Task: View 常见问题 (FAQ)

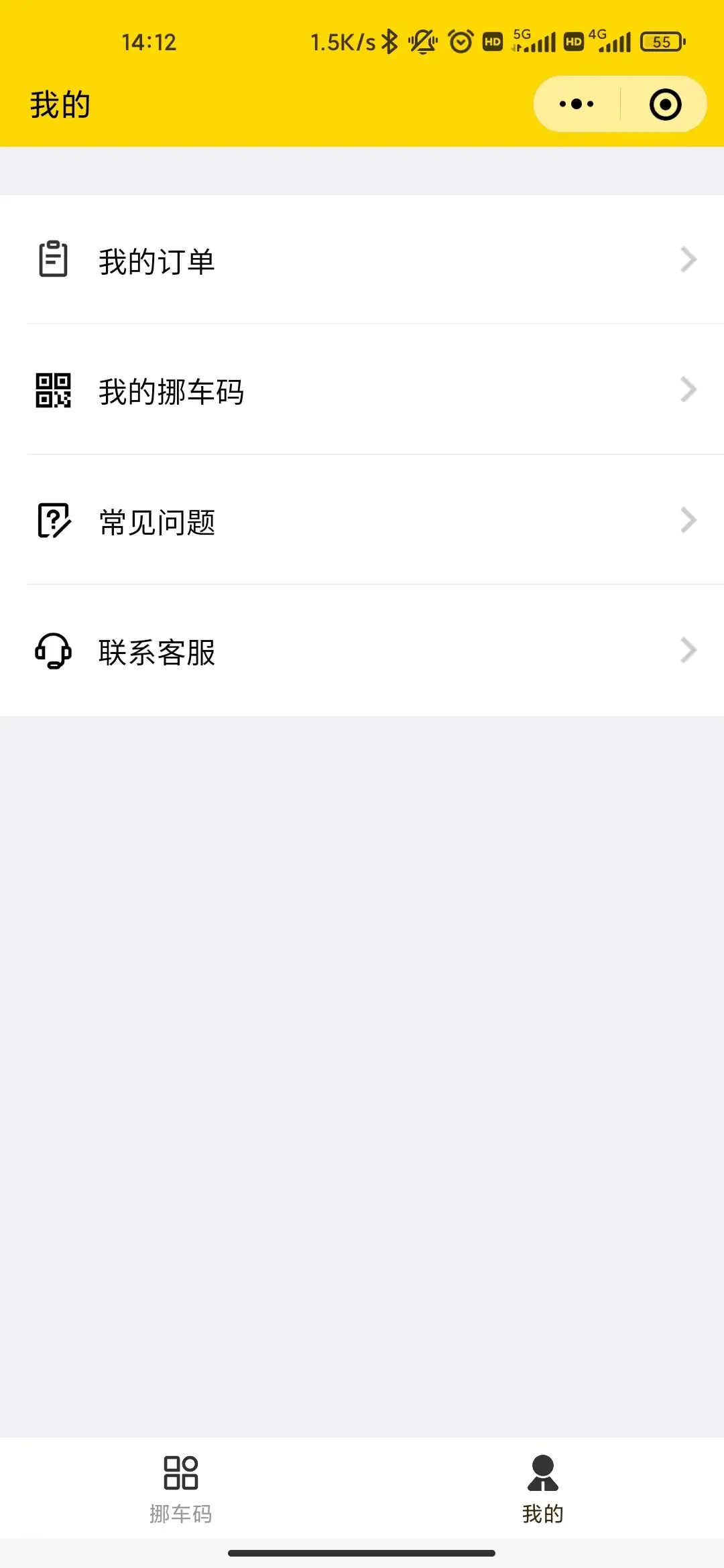Action: tap(362, 521)
